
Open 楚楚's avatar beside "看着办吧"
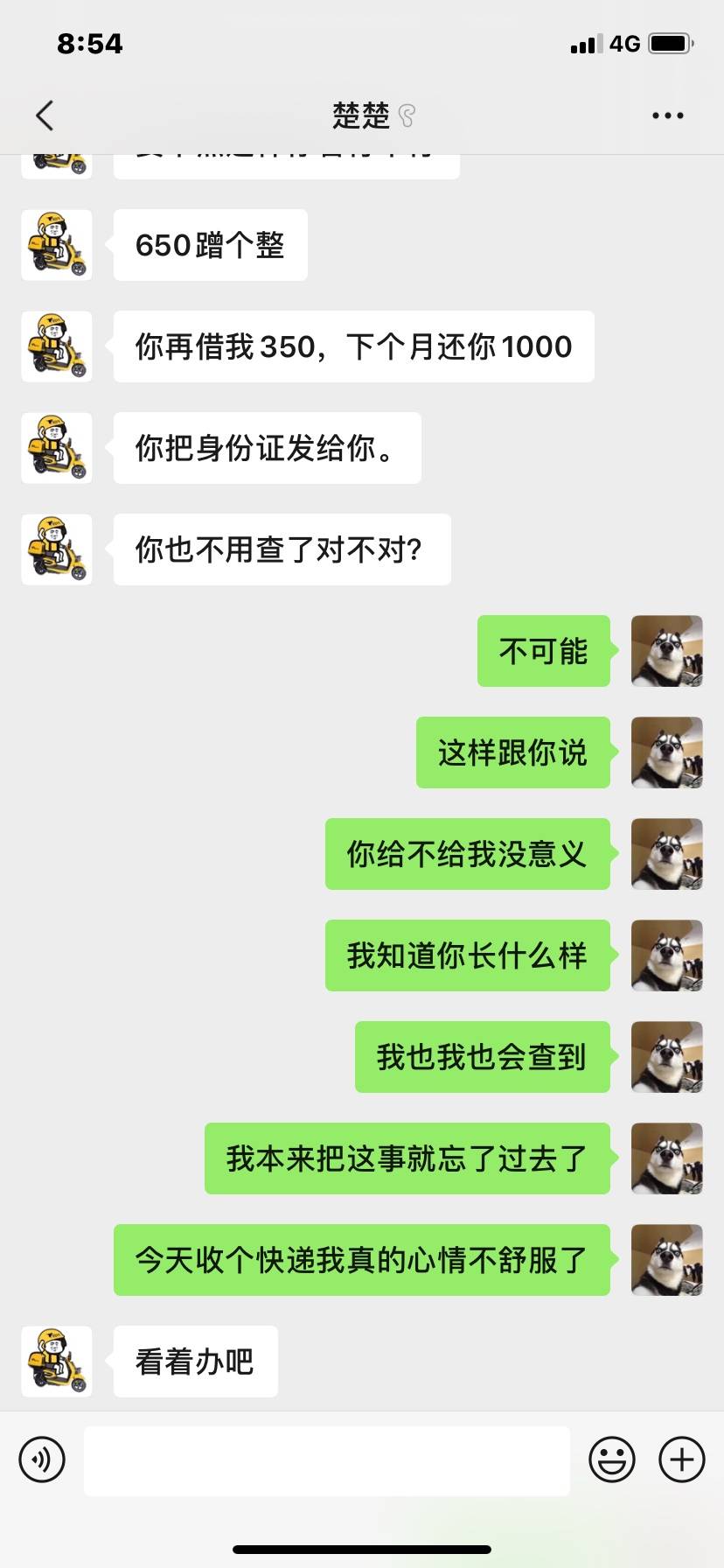pyautogui.click(x=57, y=1361)
